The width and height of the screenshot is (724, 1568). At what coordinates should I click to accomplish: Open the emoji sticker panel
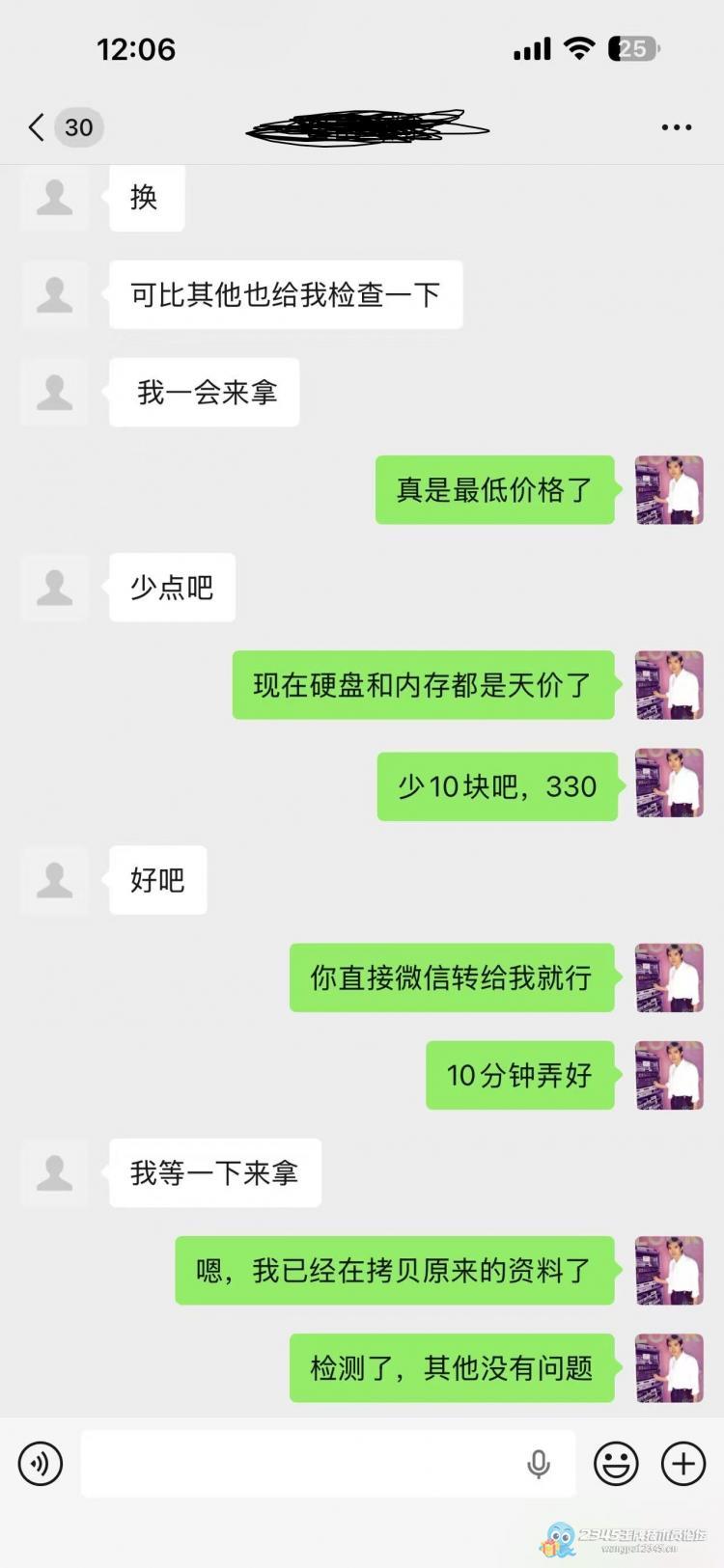[616, 1464]
